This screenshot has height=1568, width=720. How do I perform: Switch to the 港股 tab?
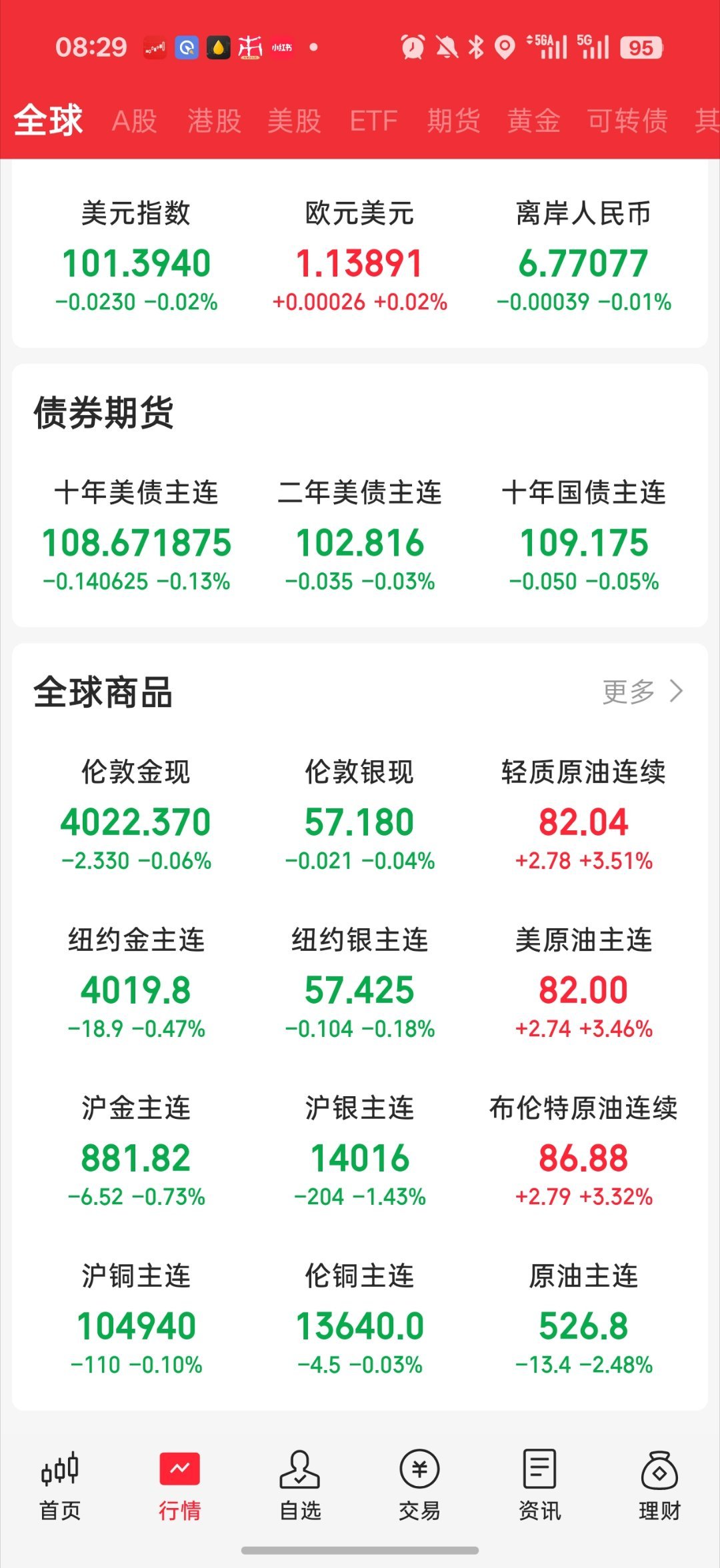[214, 121]
